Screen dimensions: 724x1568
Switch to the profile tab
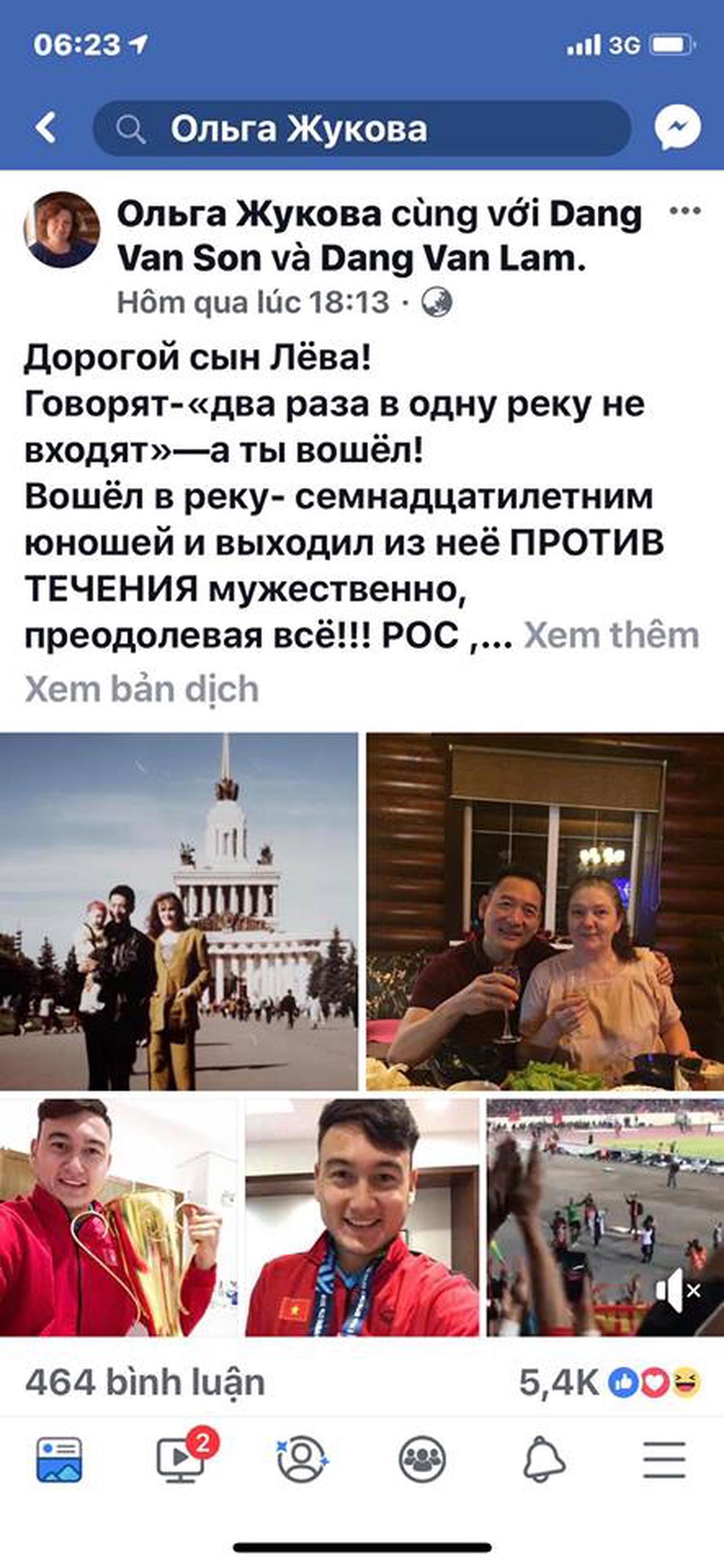tap(302, 1460)
